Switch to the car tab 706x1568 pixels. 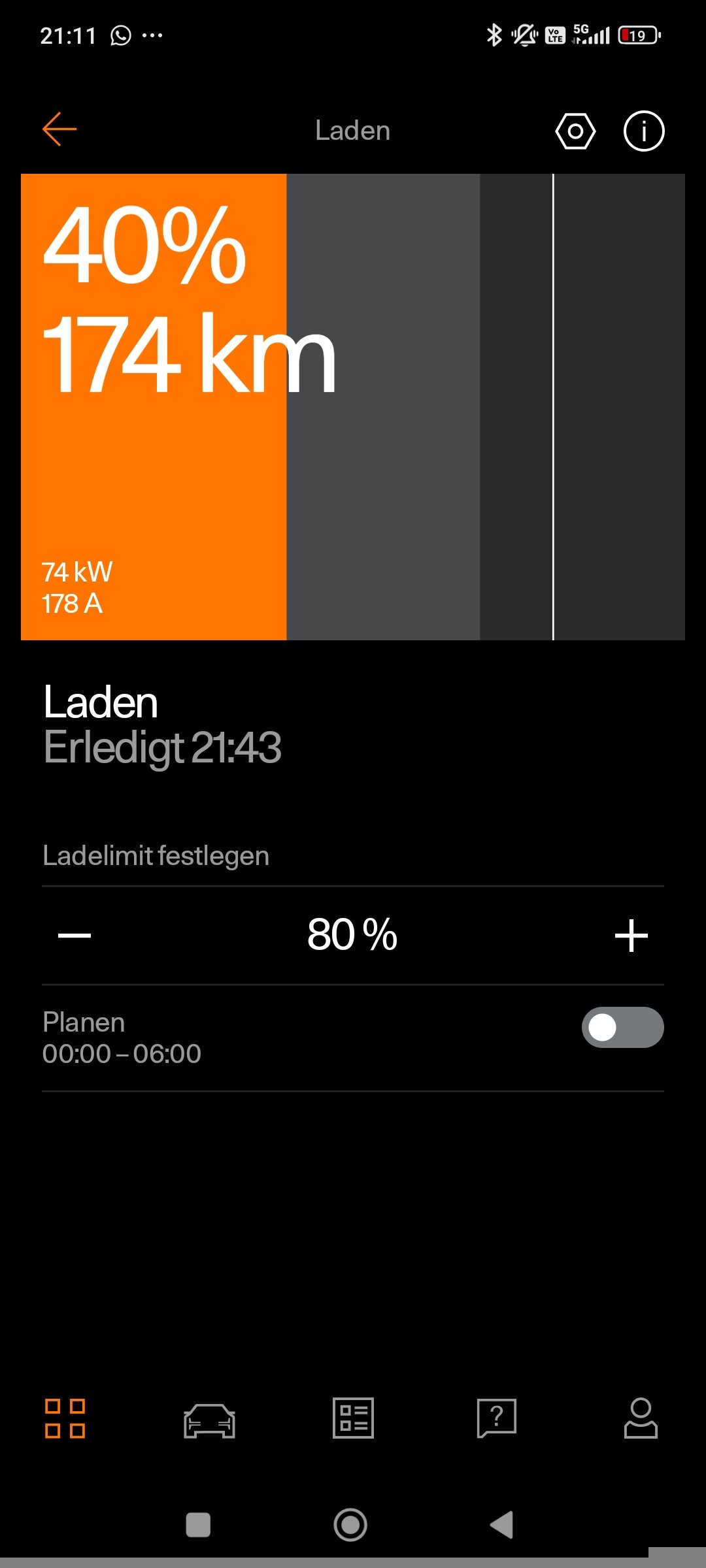[209, 1420]
